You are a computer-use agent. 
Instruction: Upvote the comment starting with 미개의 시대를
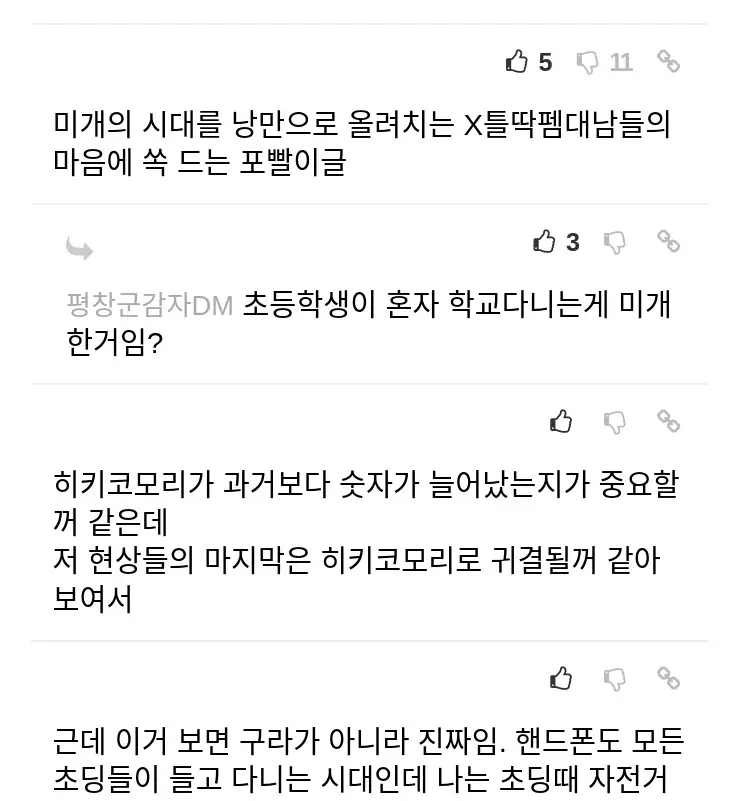(517, 62)
